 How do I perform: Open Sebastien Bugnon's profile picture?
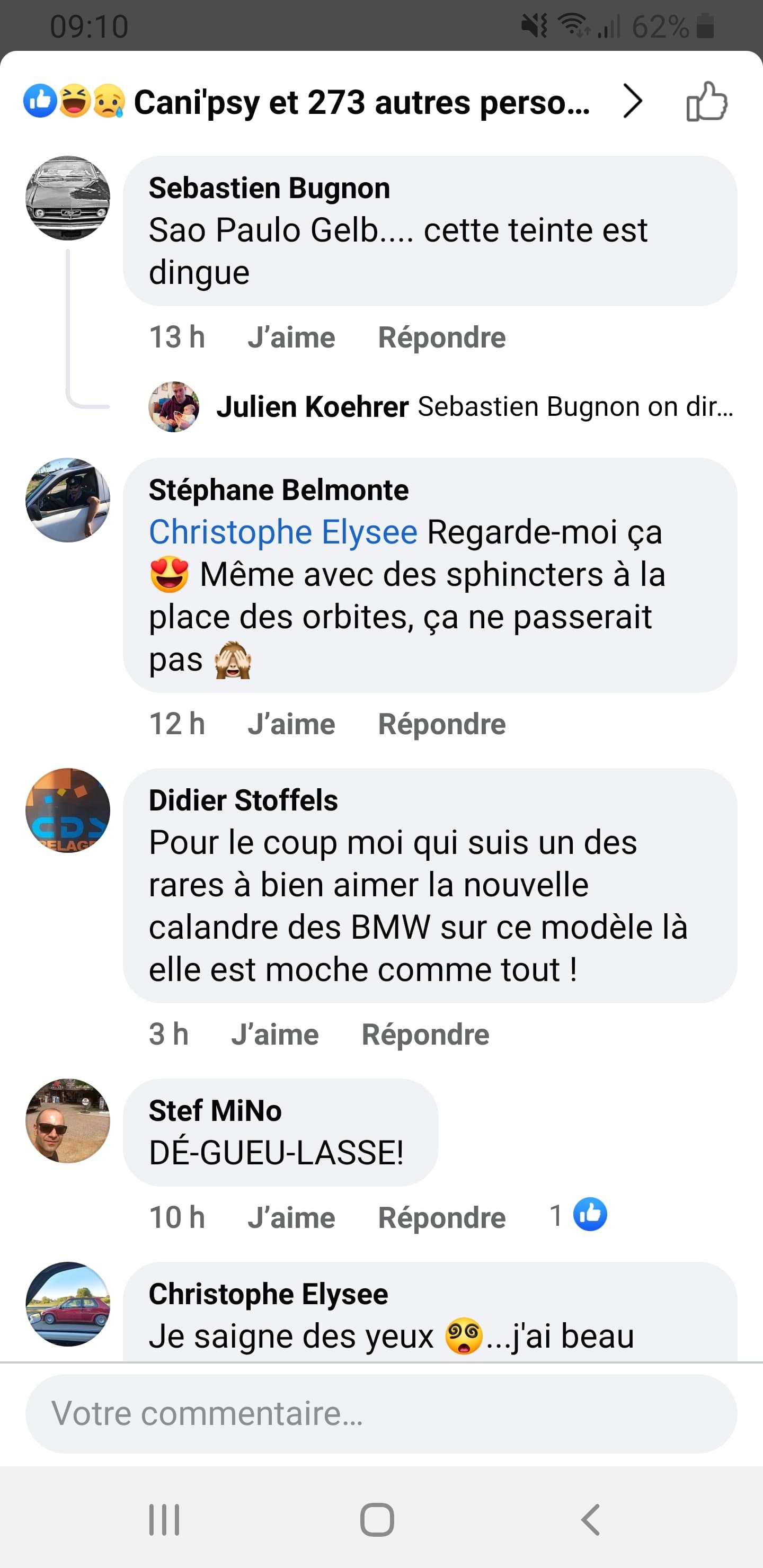68,199
